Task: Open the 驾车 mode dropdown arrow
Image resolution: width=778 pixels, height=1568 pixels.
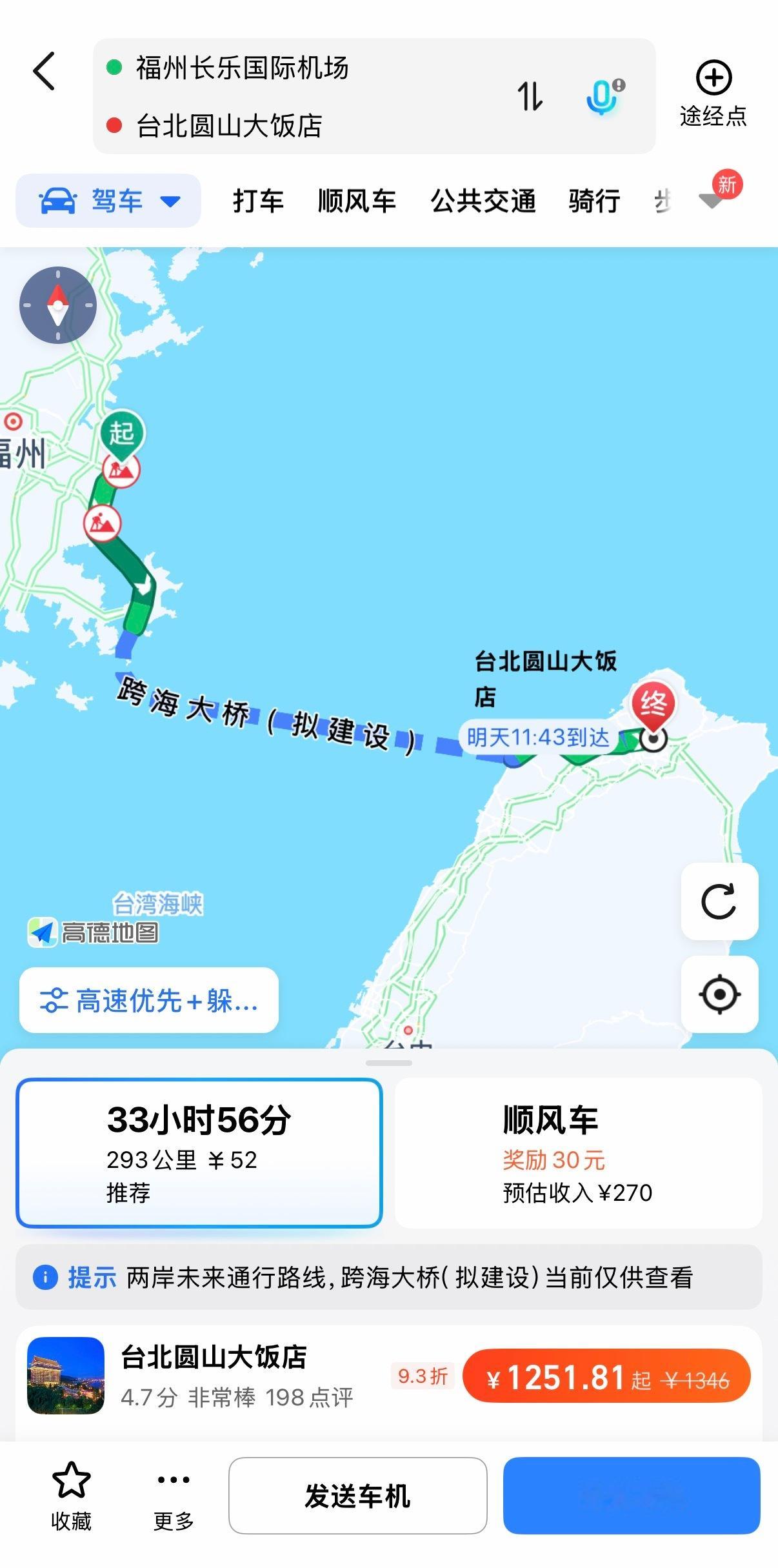Action: 169,201
